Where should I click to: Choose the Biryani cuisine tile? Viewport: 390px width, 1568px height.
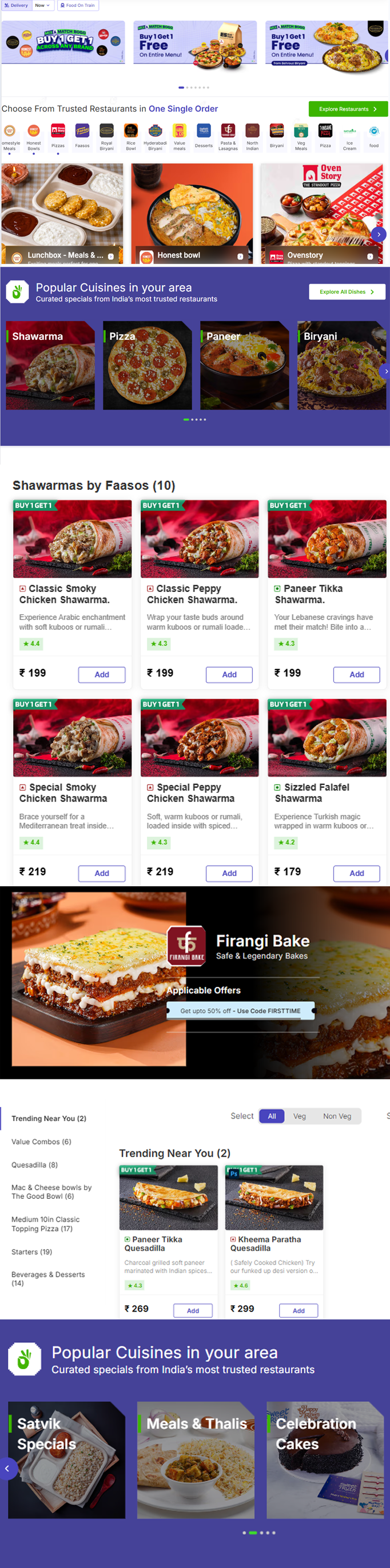point(341,365)
